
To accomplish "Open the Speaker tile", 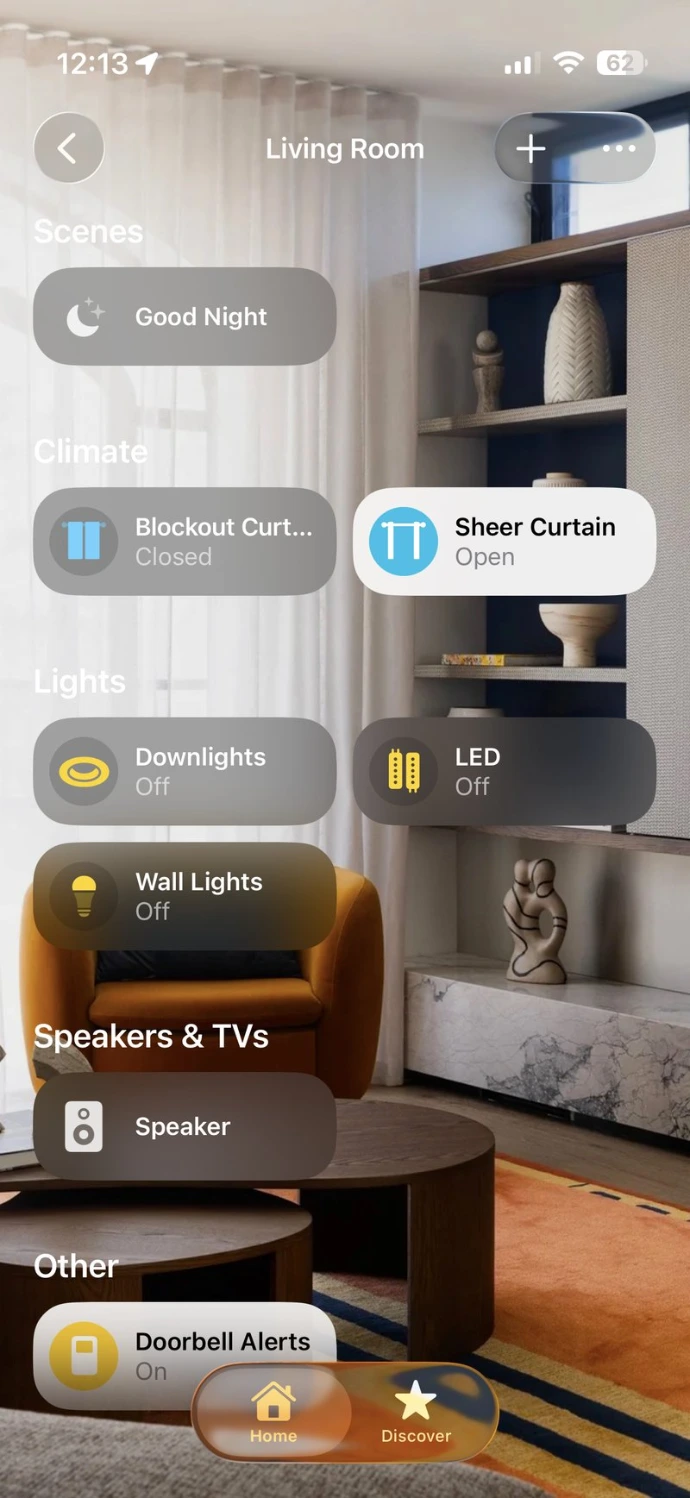I will (184, 1126).
